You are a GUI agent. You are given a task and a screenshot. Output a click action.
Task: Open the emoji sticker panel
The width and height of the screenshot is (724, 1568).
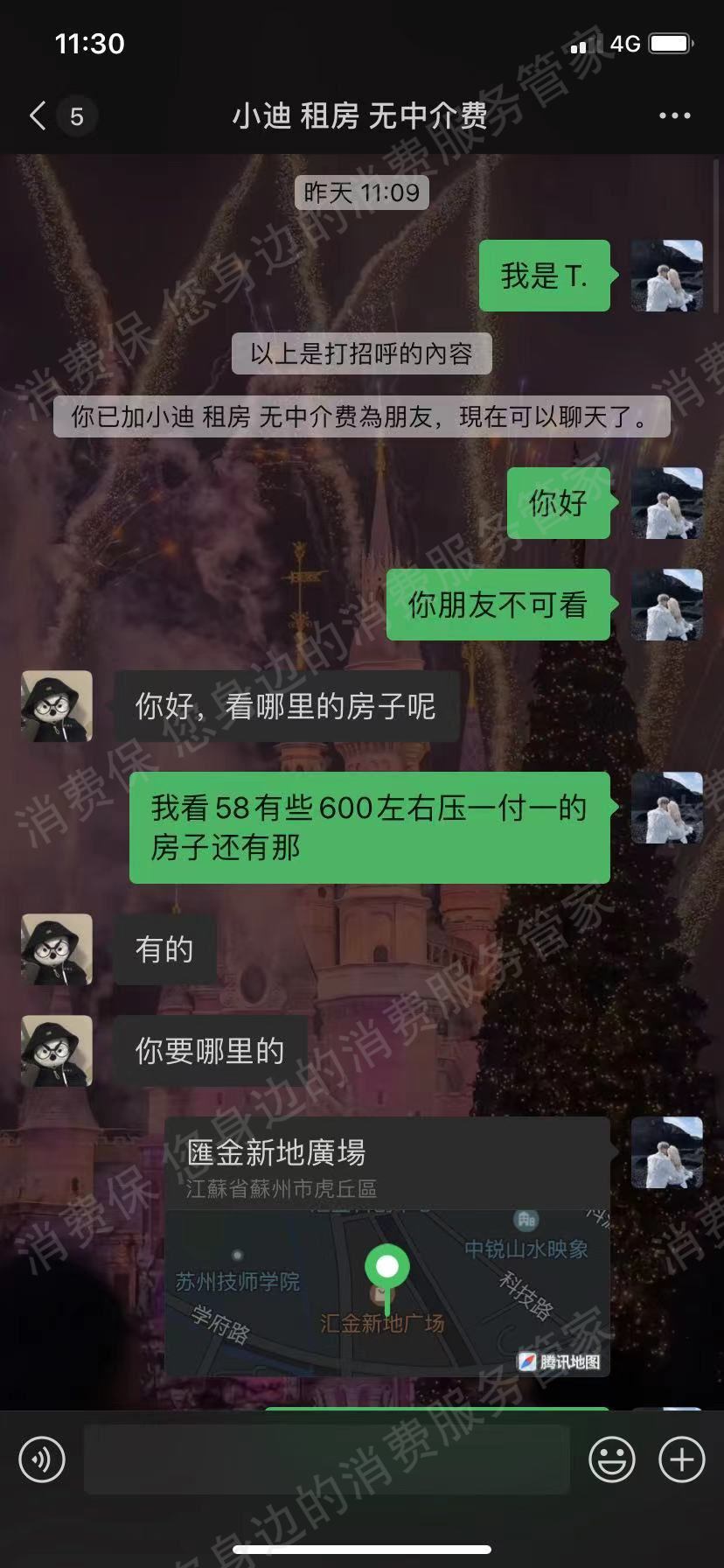[611, 1459]
